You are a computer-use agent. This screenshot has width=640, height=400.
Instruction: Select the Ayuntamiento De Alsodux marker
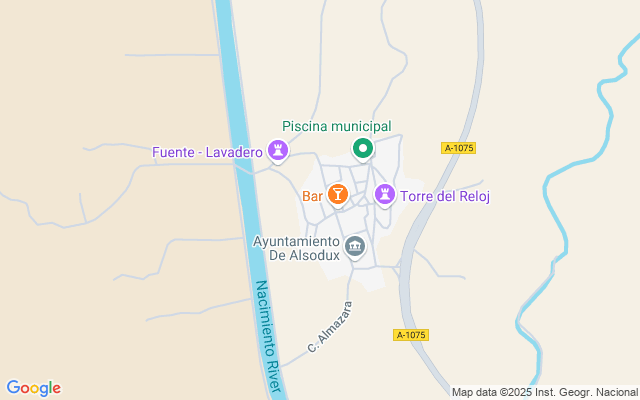(x=354, y=245)
